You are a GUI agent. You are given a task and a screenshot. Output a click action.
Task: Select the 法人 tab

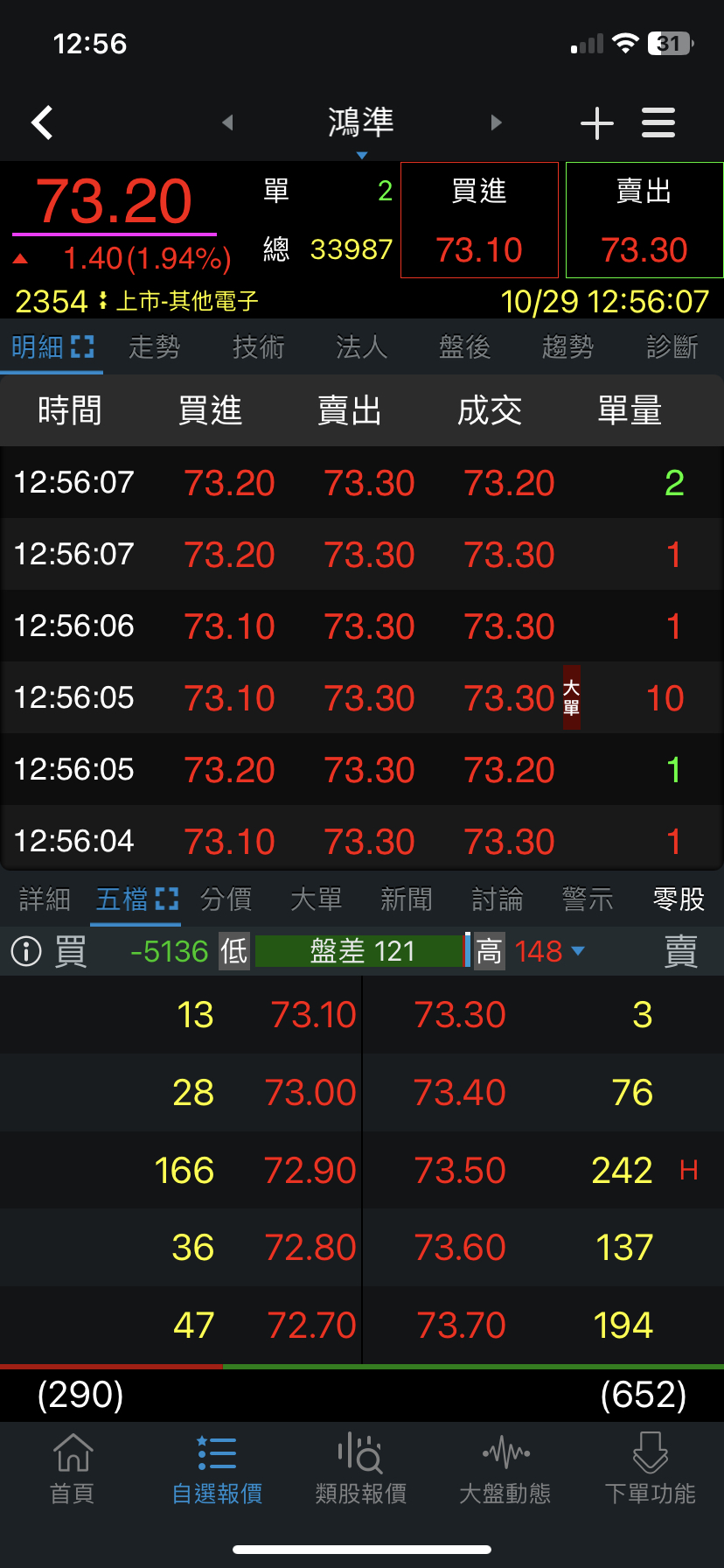(x=362, y=347)
